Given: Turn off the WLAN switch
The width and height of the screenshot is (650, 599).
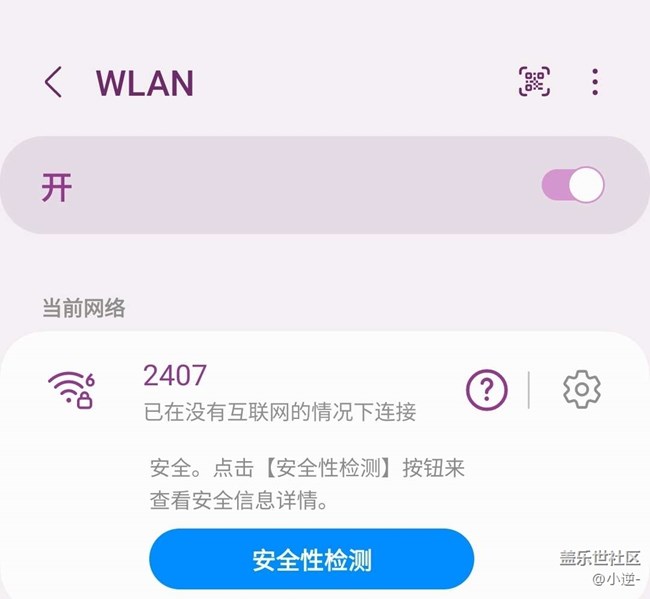Looking at the screenshot, I should (x=573, y=186).
